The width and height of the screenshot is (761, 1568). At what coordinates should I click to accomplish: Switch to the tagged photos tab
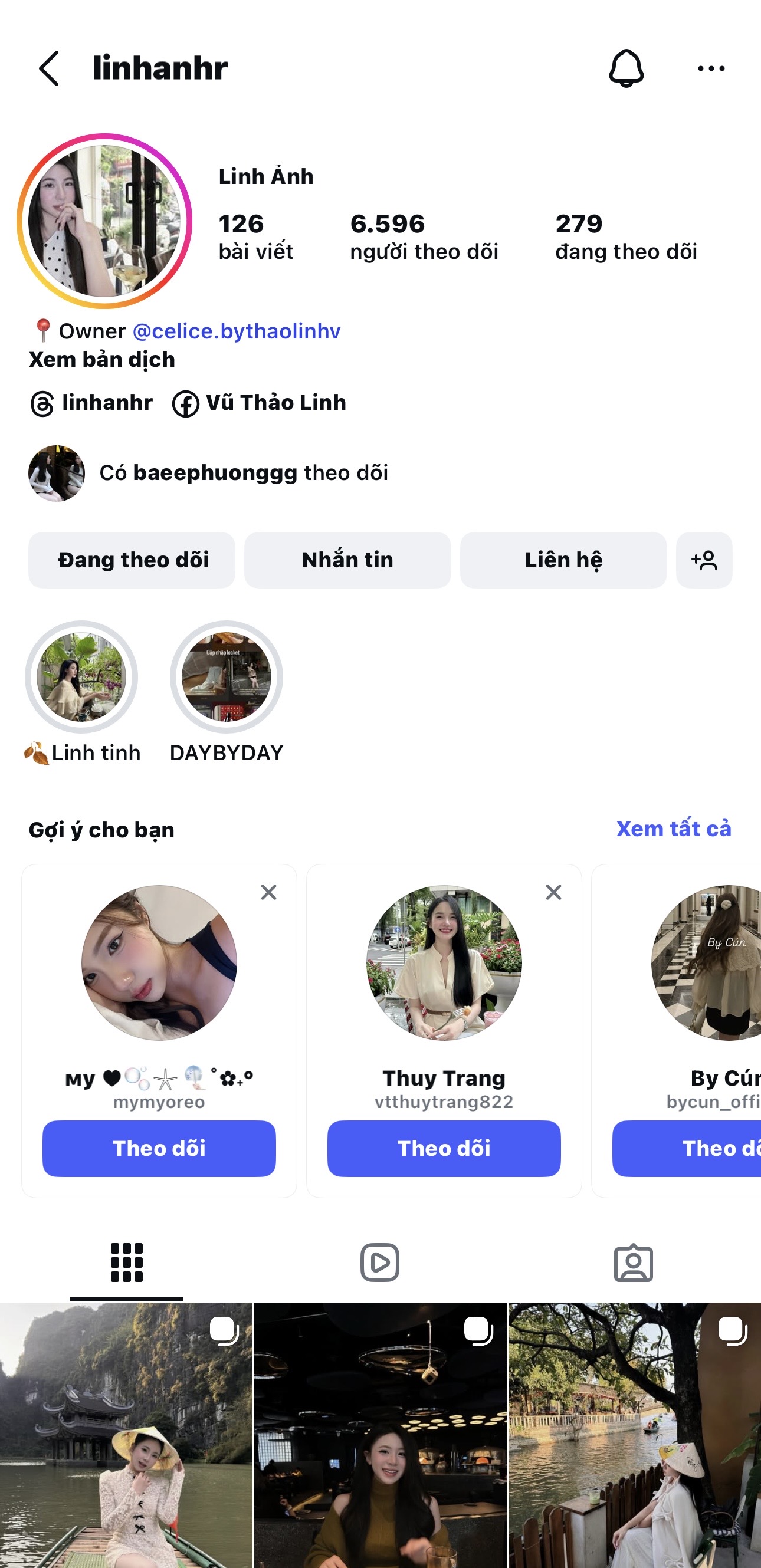[633, 1263]
